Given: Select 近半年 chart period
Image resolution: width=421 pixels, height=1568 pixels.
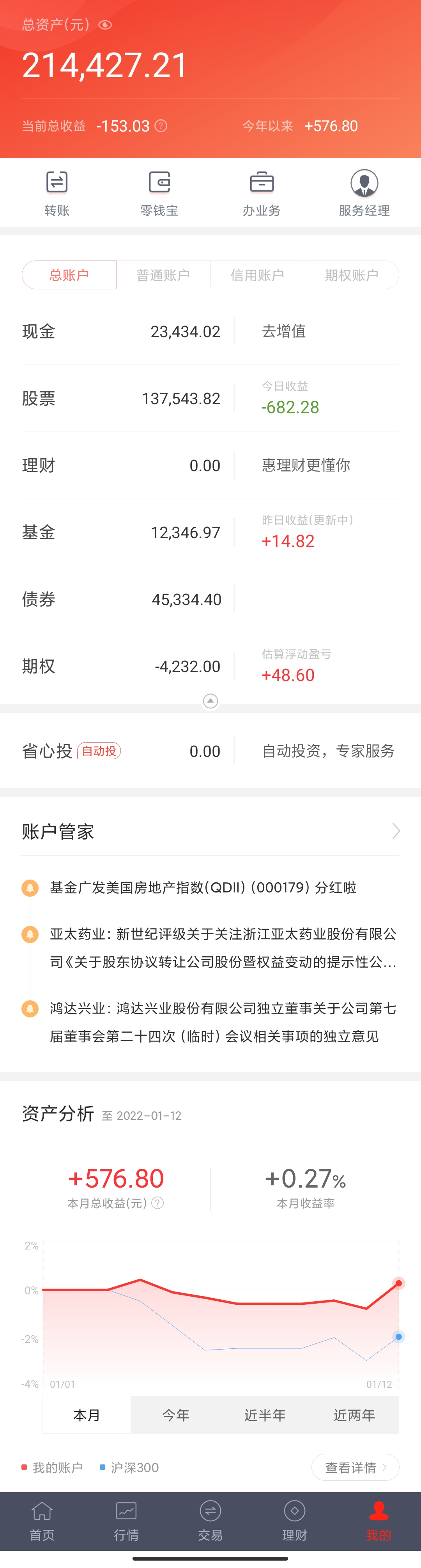Looking at the screenshot, I should (264, 1415).
